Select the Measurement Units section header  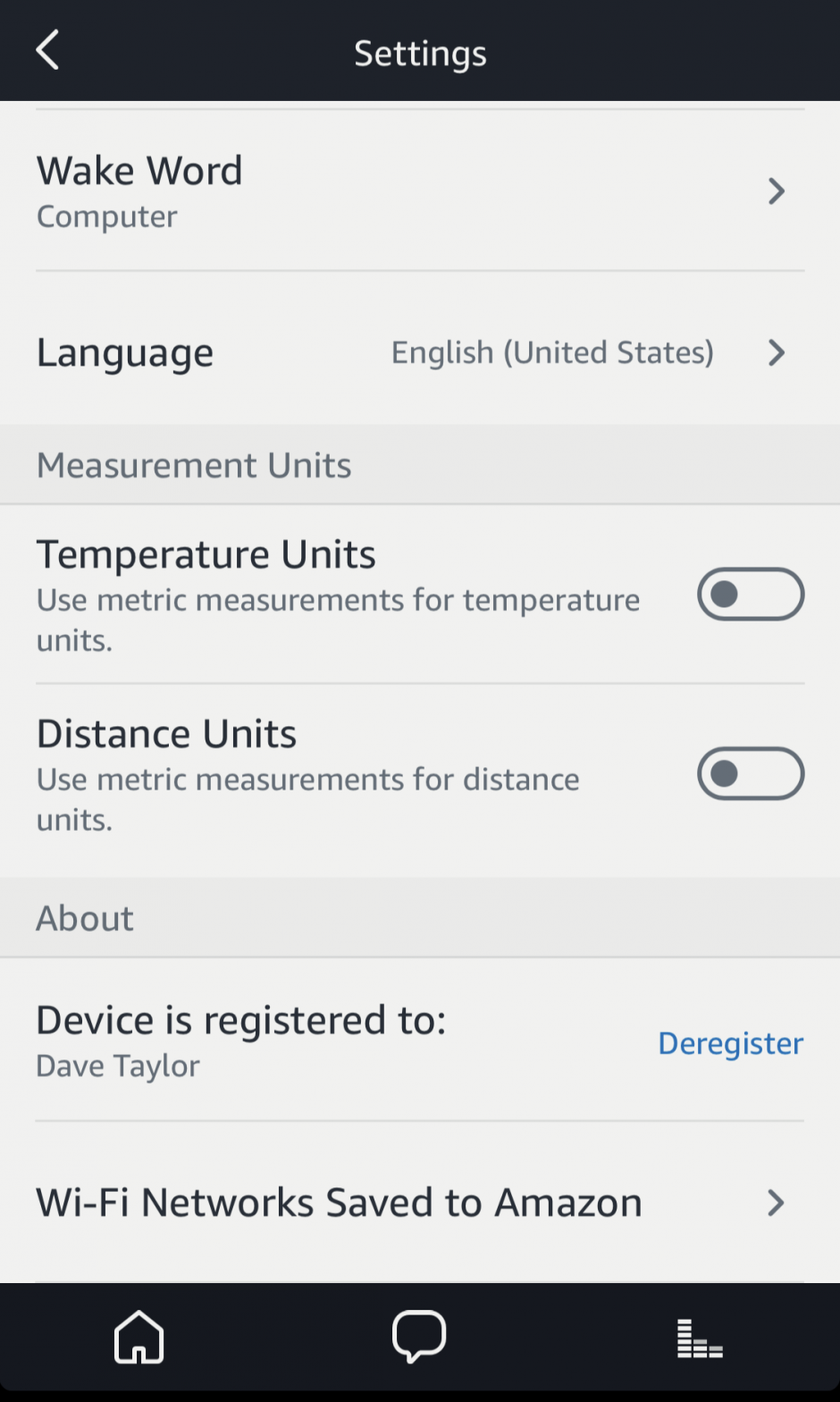pyautogui.click(x=193, y=464)
